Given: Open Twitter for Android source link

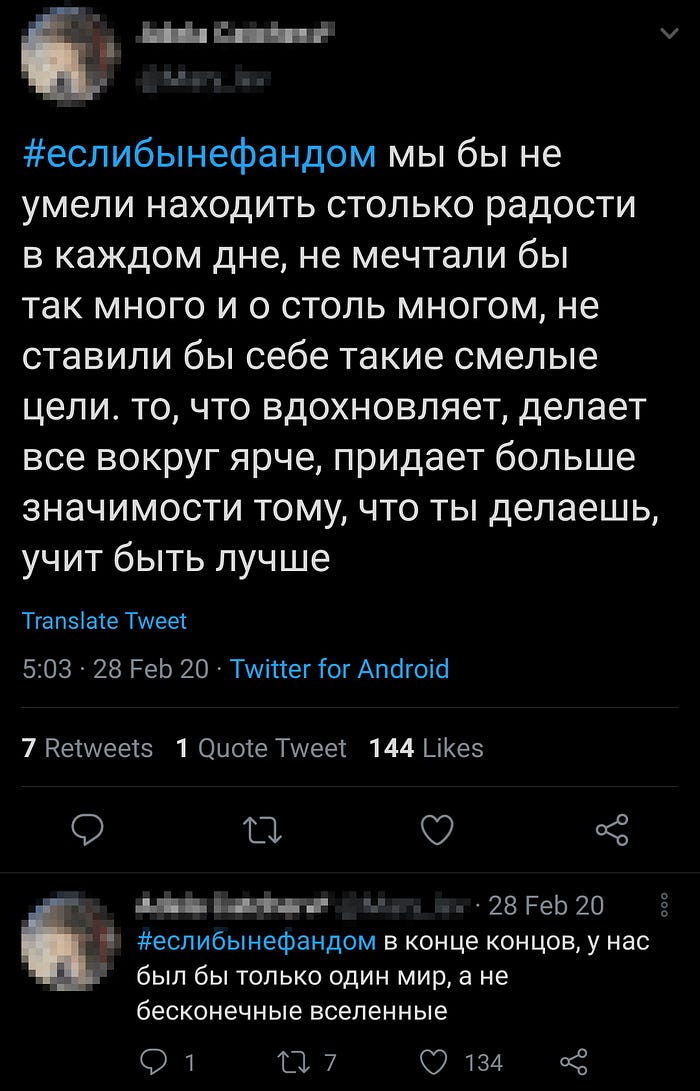Looking at the screenshot, I should pyautogui.click(x=339, y=669).
